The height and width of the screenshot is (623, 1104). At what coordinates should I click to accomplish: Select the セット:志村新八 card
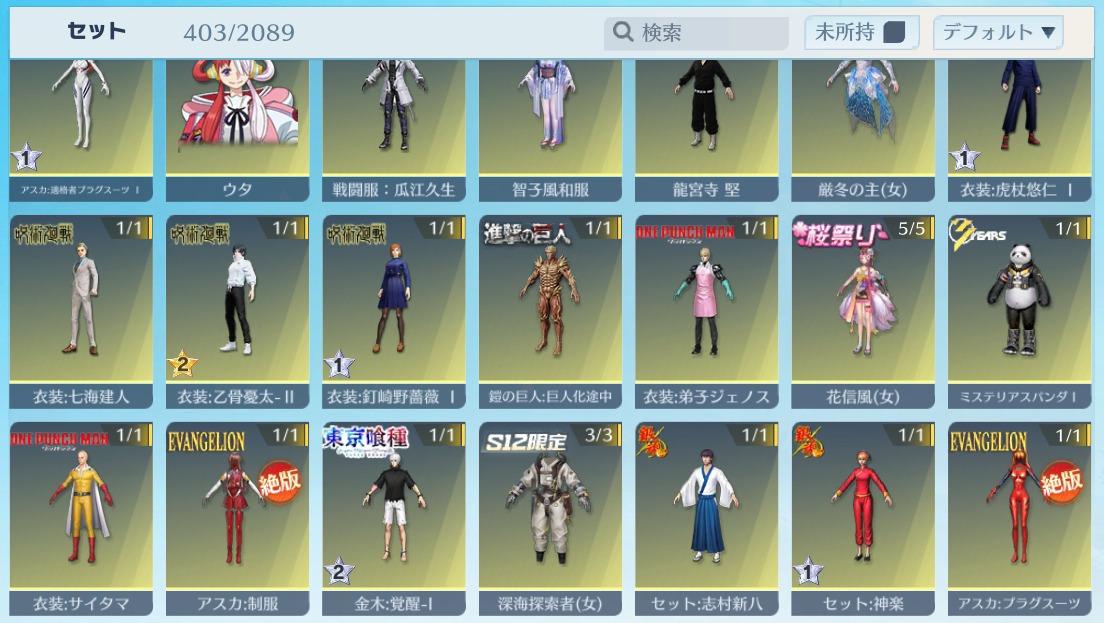pos(706,517)
